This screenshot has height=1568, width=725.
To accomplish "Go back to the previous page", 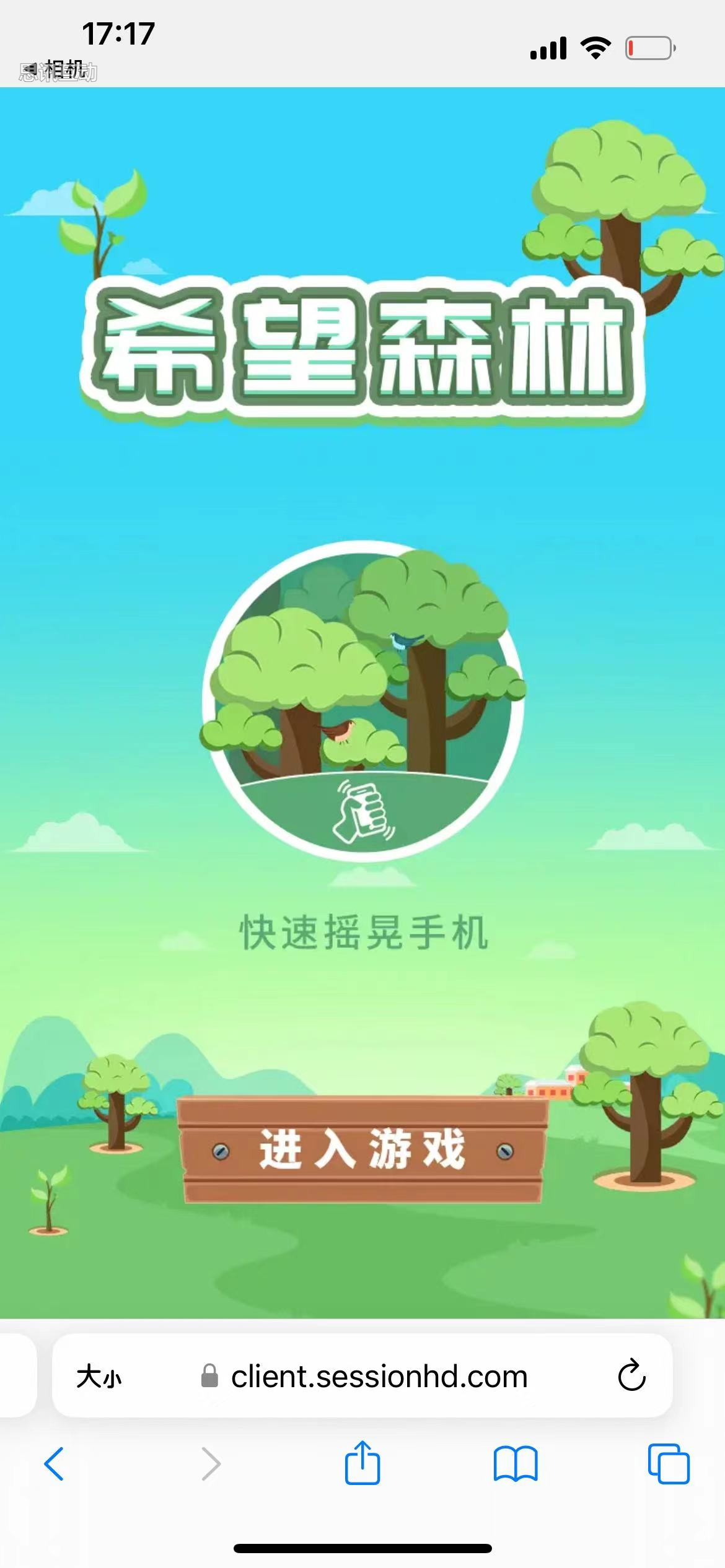I will [x=55, y=1464].
